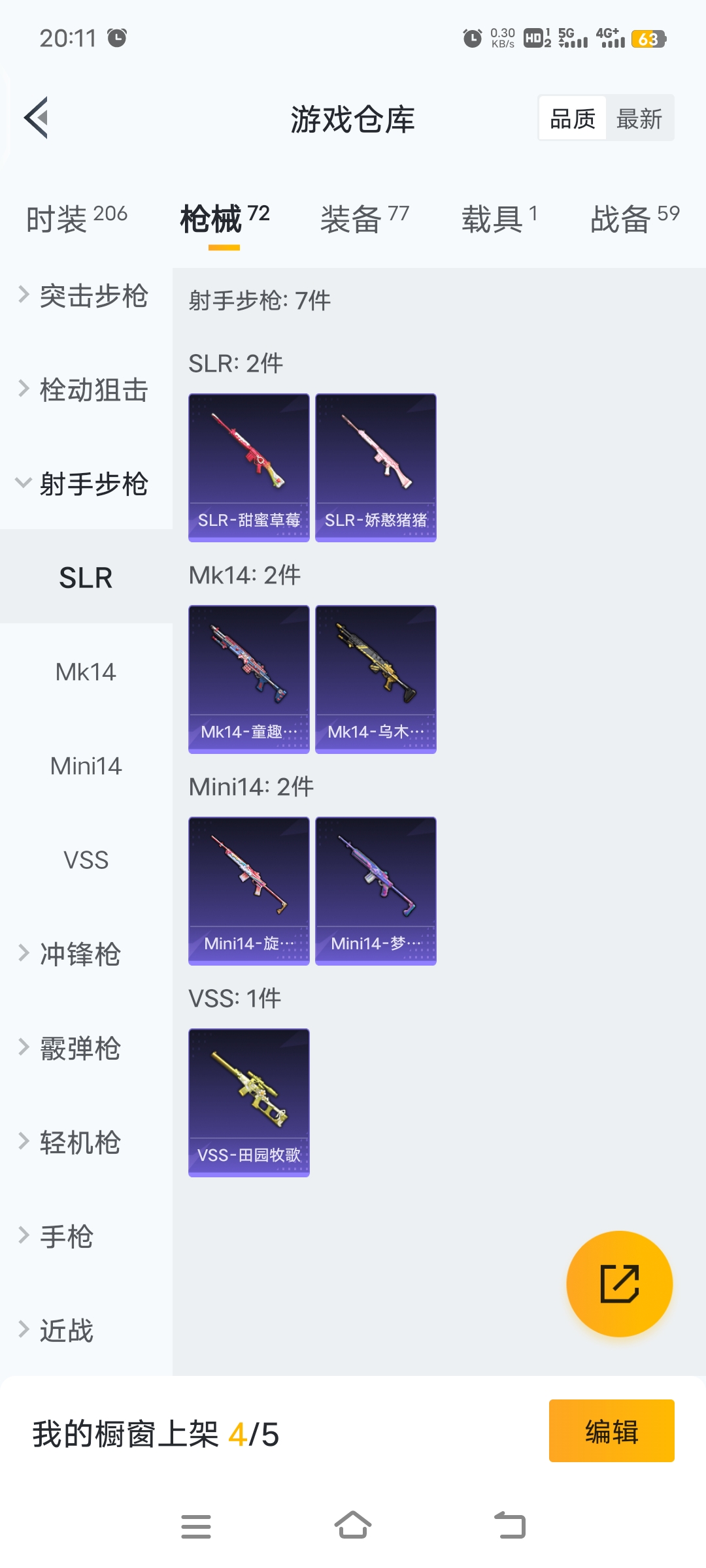
Task: Go to the system home screen
Action: pyautogui.click(x=353, y=1526)
